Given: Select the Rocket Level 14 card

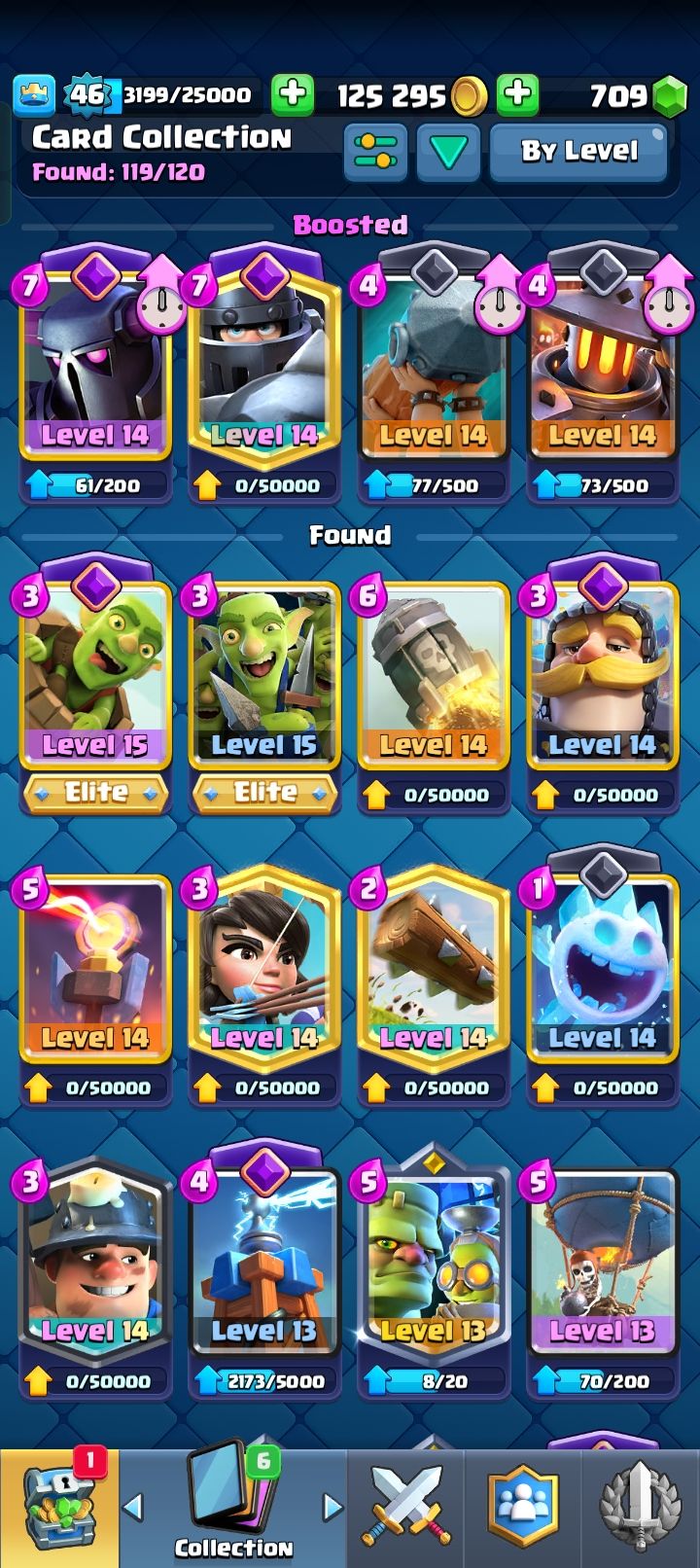Looking at the screenshot, I should [x=433, y=681].
